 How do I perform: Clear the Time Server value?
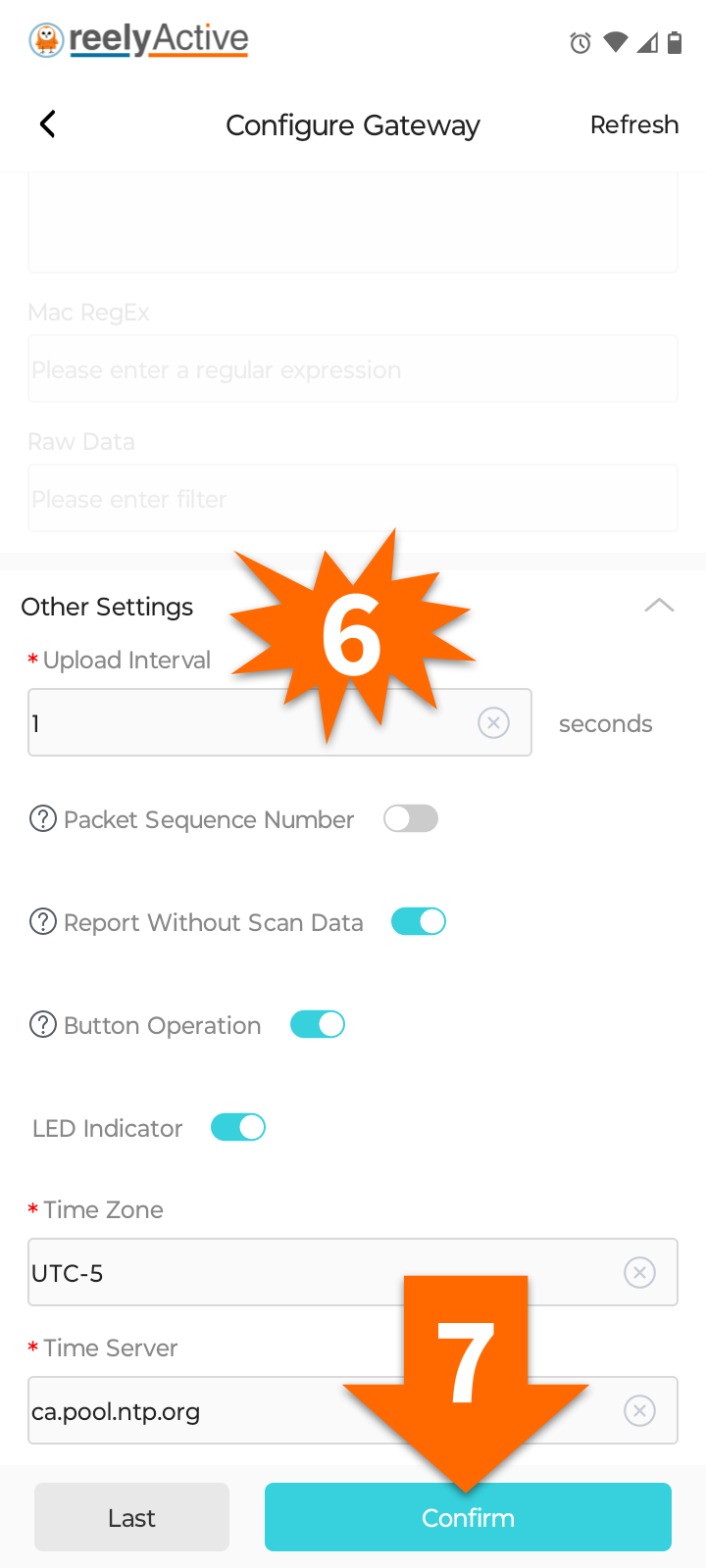pyautogui.click(x=639, y=1411)
